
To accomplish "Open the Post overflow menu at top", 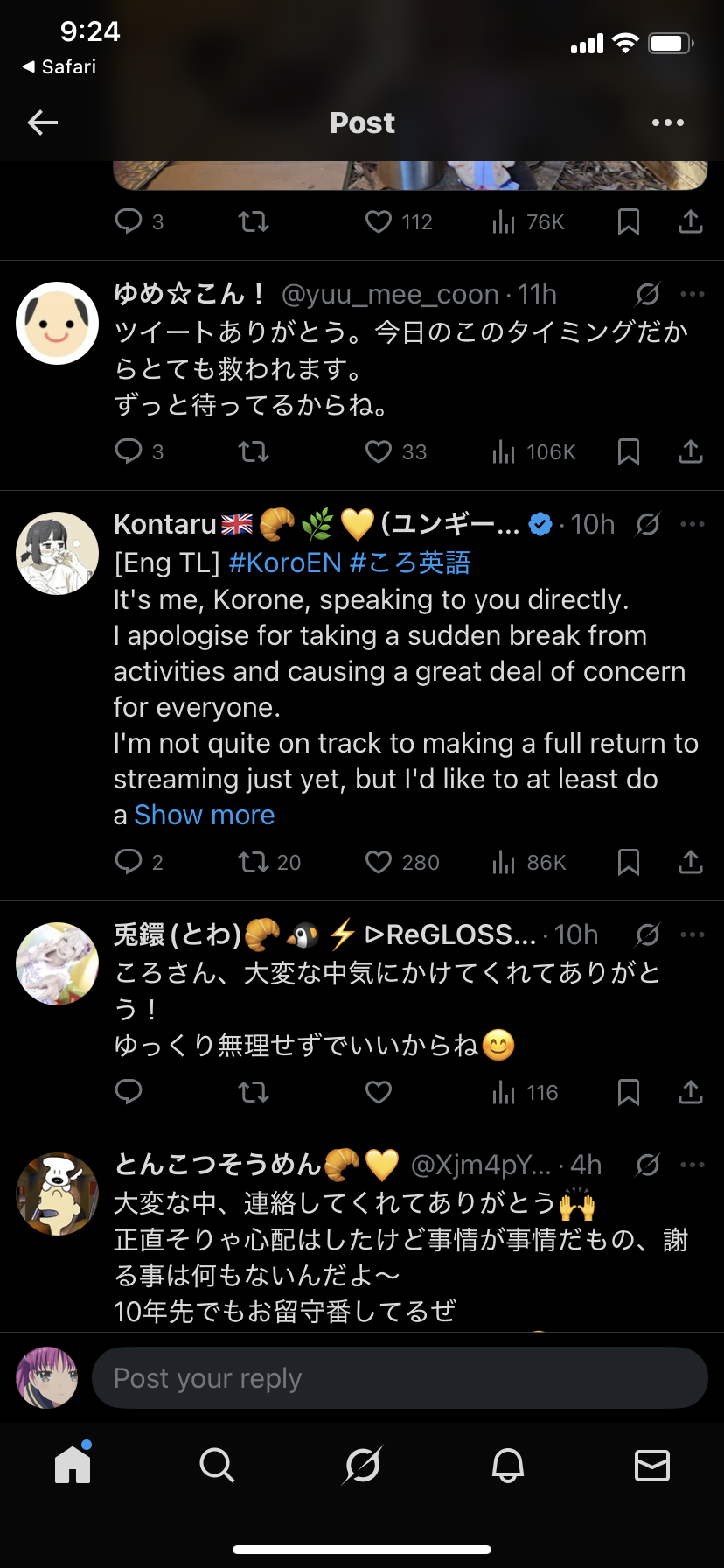I will [x=668, y=122].
